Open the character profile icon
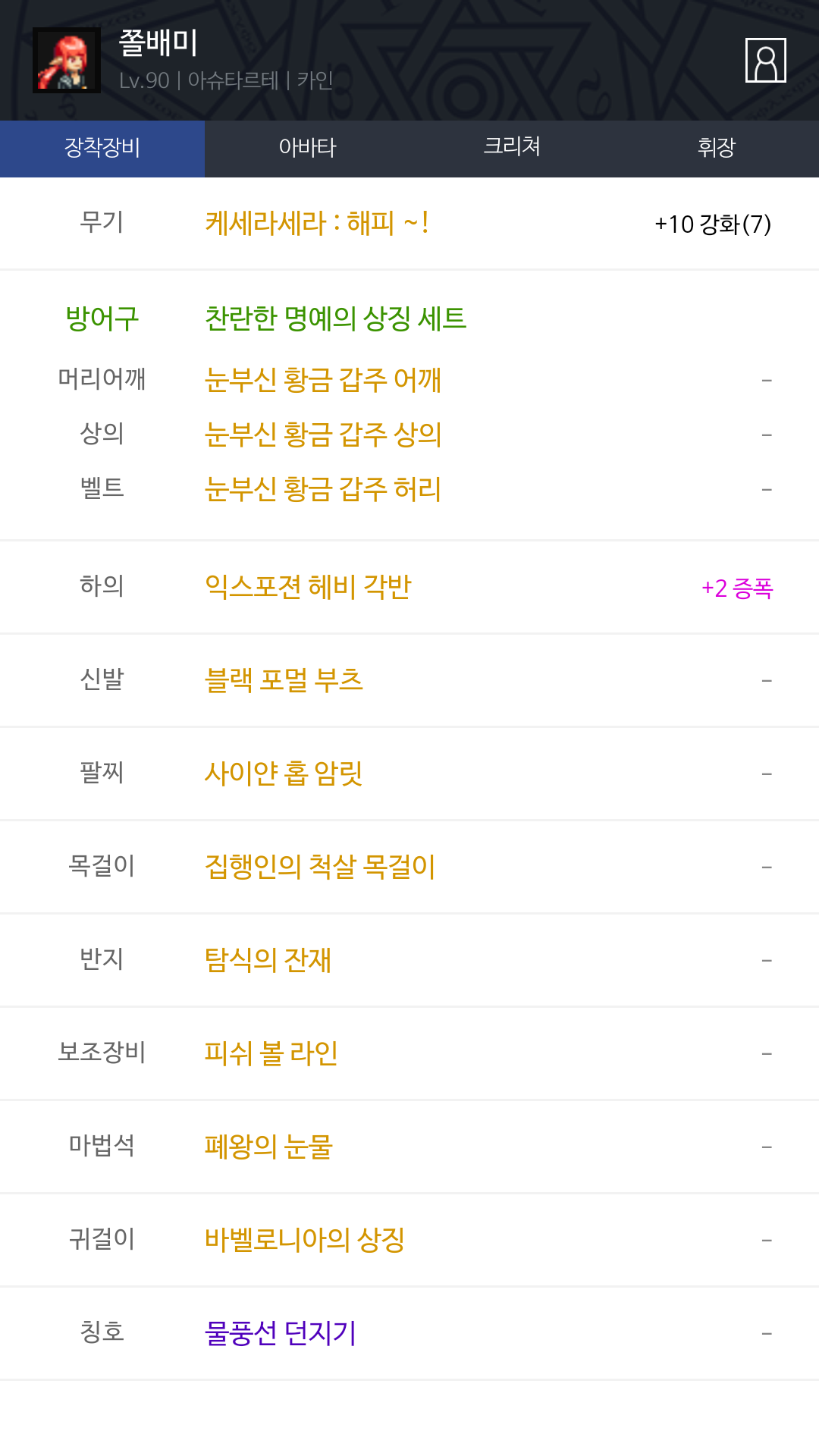 point(765,60)
